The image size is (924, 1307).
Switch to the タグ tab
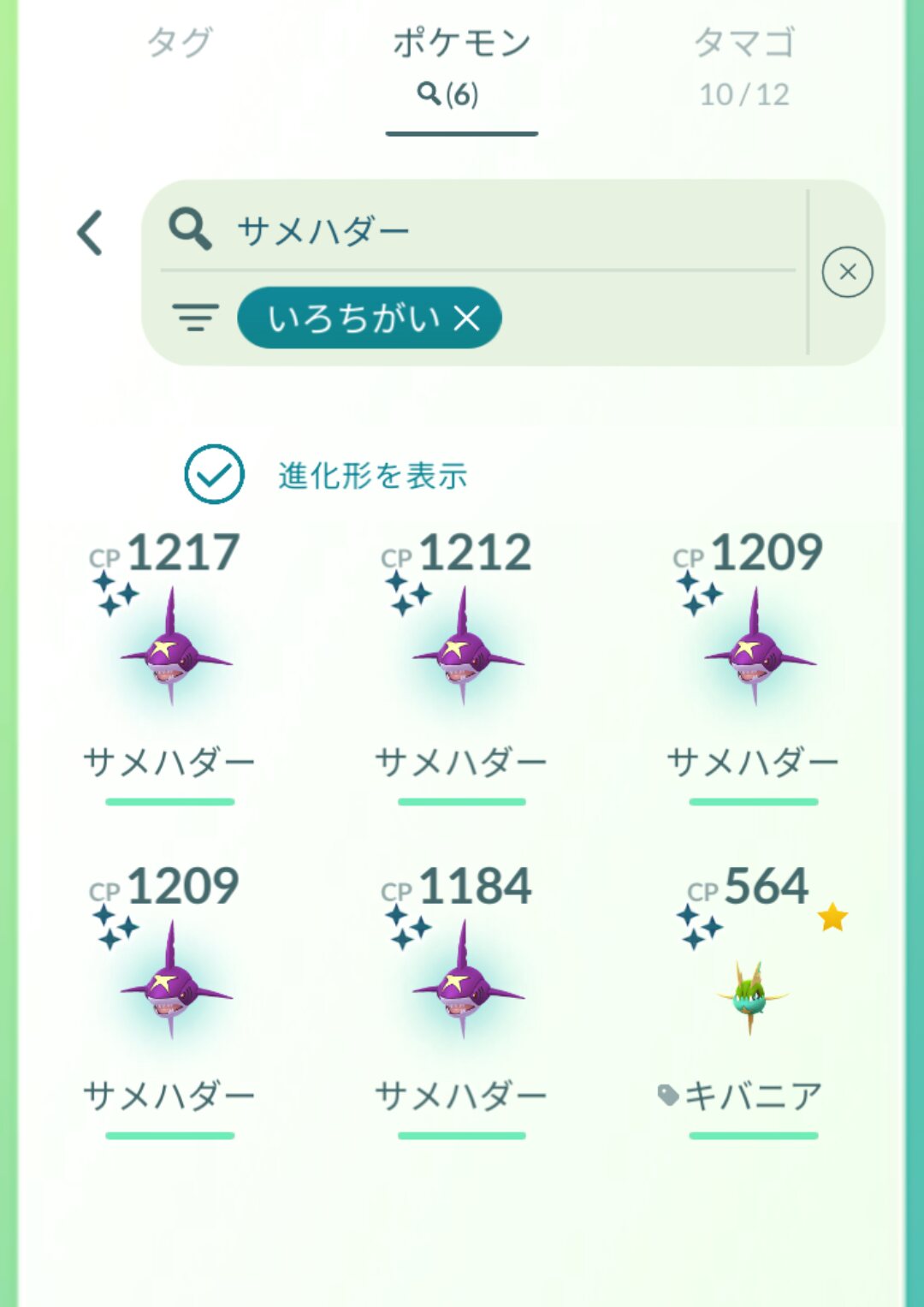coord(179,43)
